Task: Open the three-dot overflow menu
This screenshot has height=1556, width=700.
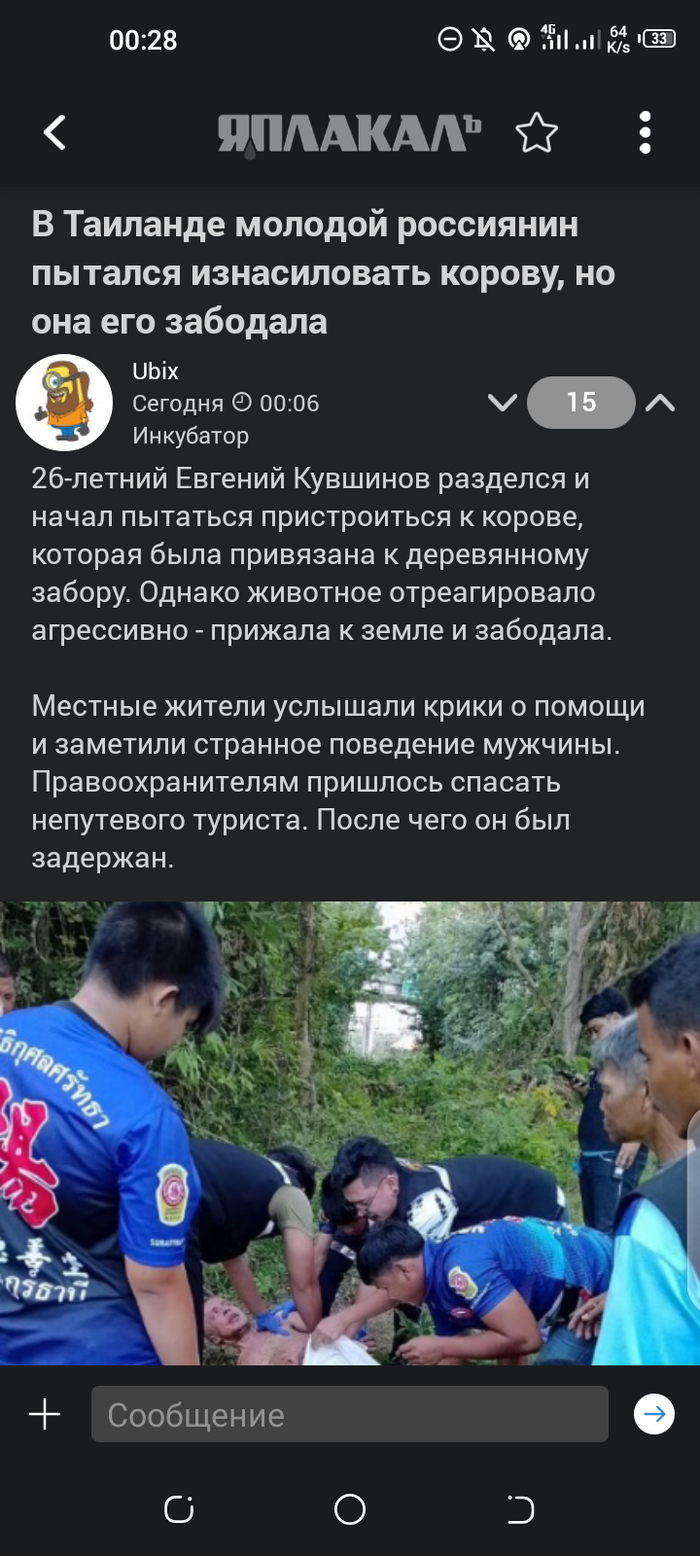Action: (x=645, y=133)
